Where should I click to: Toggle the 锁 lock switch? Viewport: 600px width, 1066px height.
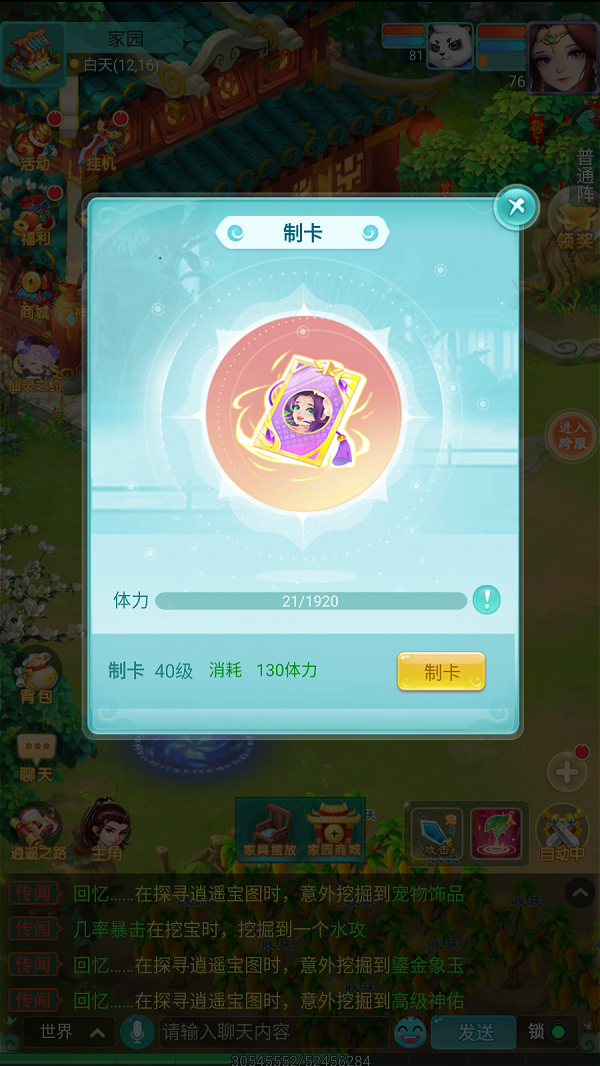546,1031
